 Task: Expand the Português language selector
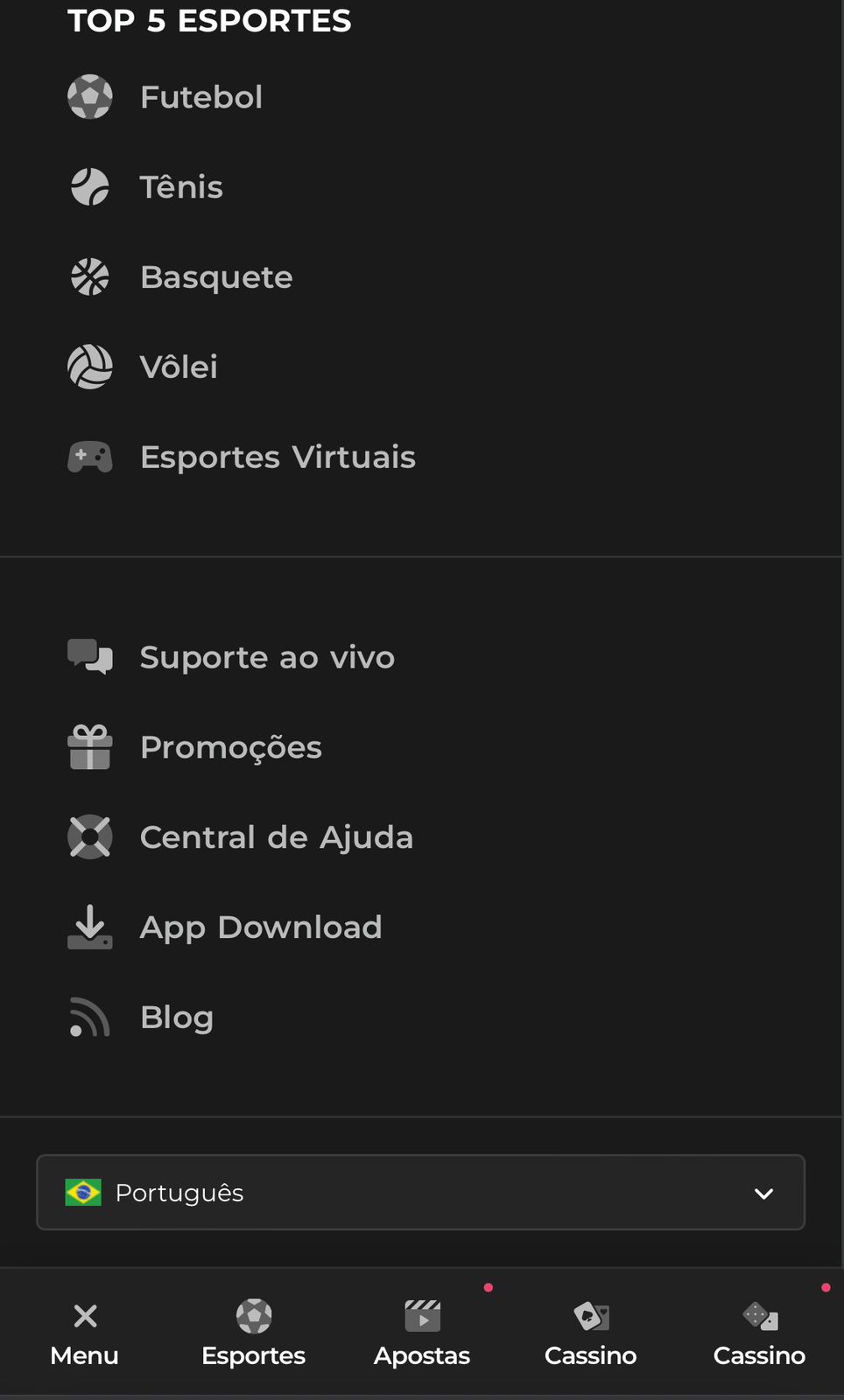[420, 1192]
